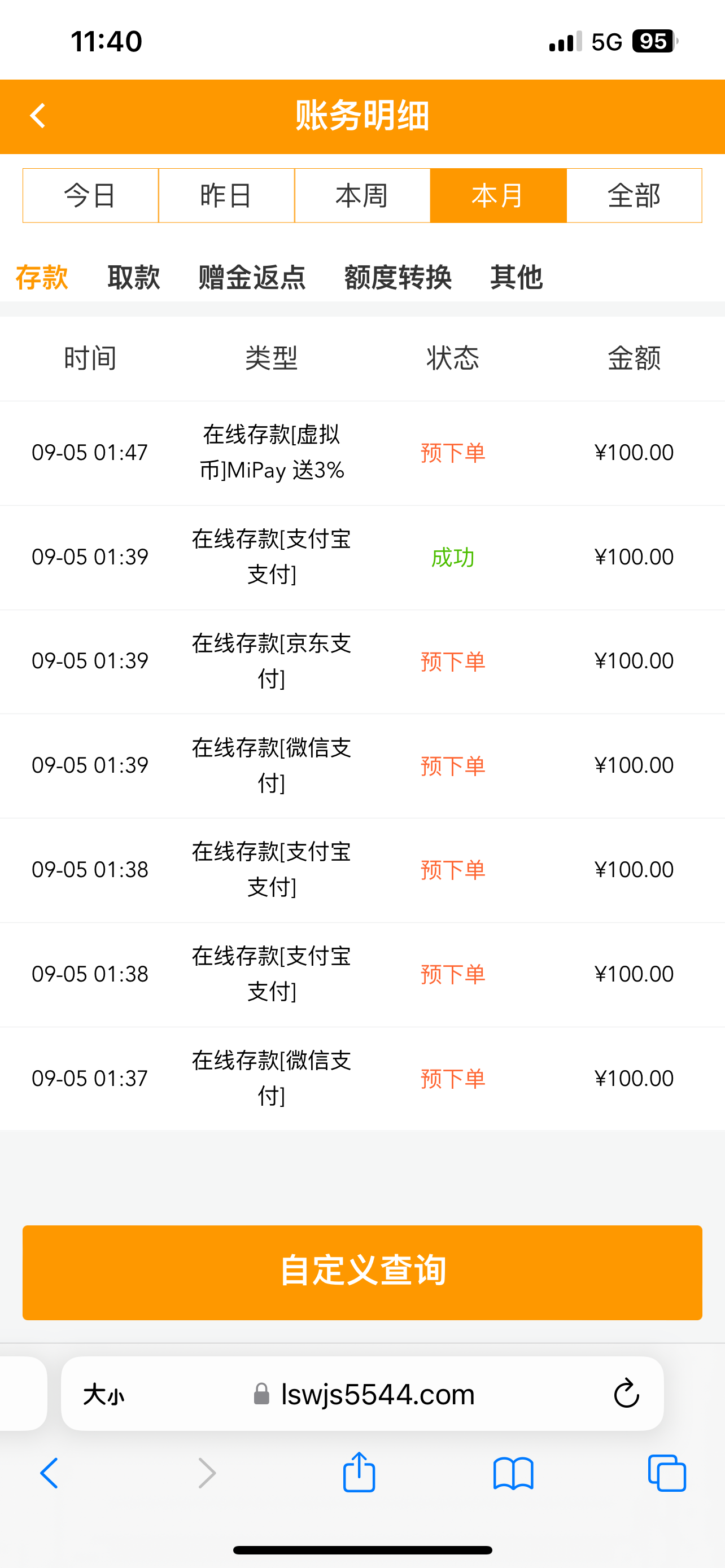
Task: Select the 昨日 time filter
Action: coord(226,195)
